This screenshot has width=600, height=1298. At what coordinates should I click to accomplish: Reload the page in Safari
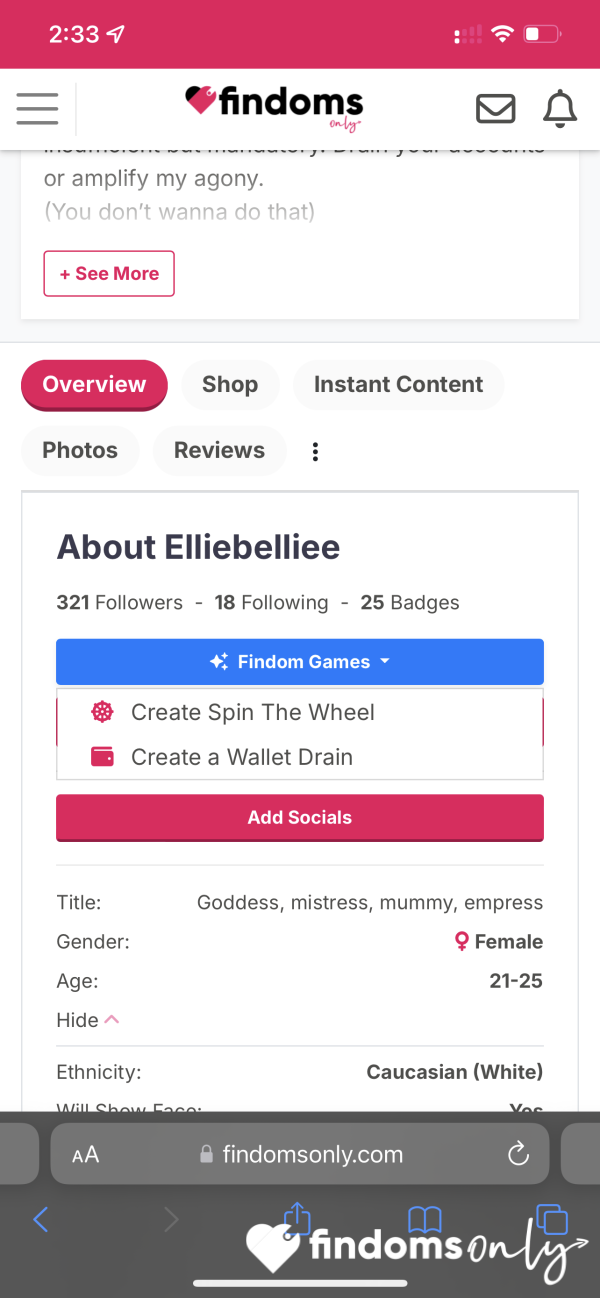point(518,1155)
